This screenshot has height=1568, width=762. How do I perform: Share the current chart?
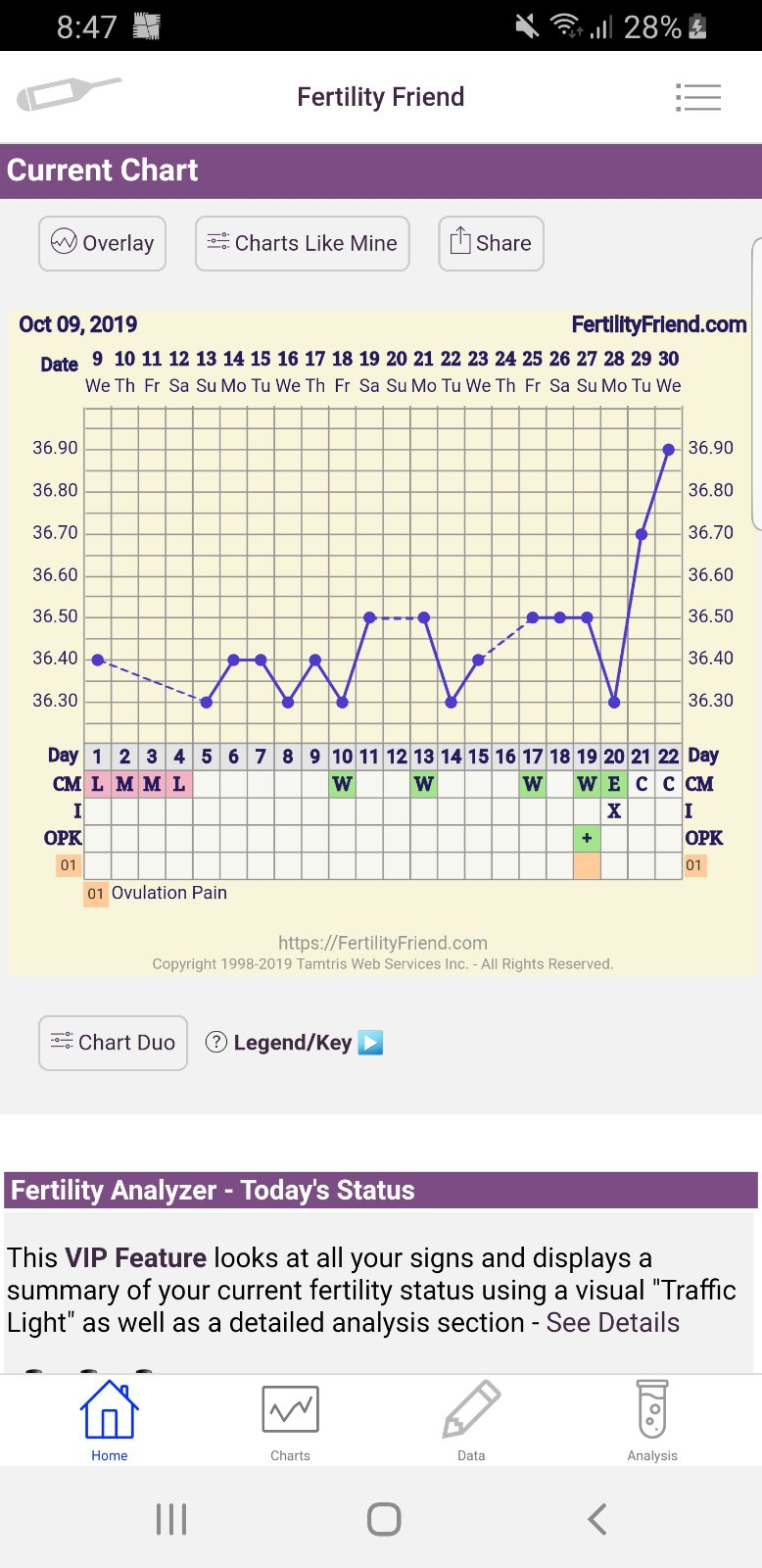pos(491,243)
